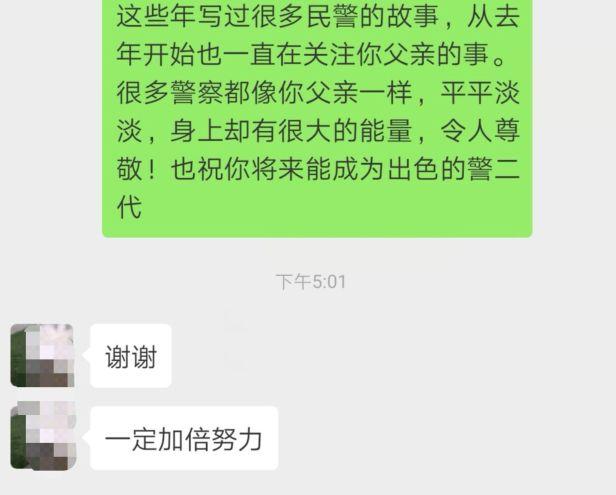The height and width of the screenshot is (495, 616).
Task: Open the sender's avatar beside 谢谢
Action: tap(41, 355)
